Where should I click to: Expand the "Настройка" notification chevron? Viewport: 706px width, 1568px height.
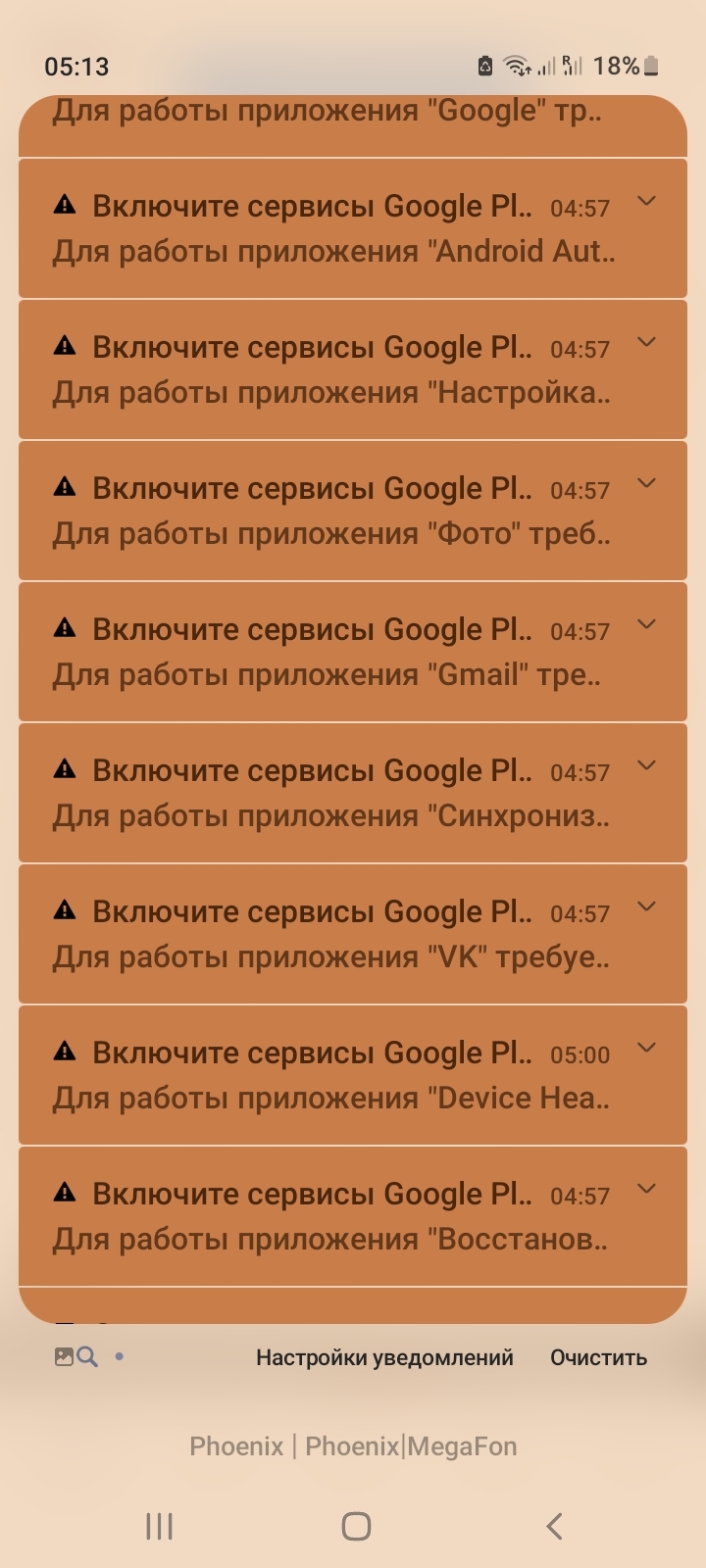coord(646,343)
